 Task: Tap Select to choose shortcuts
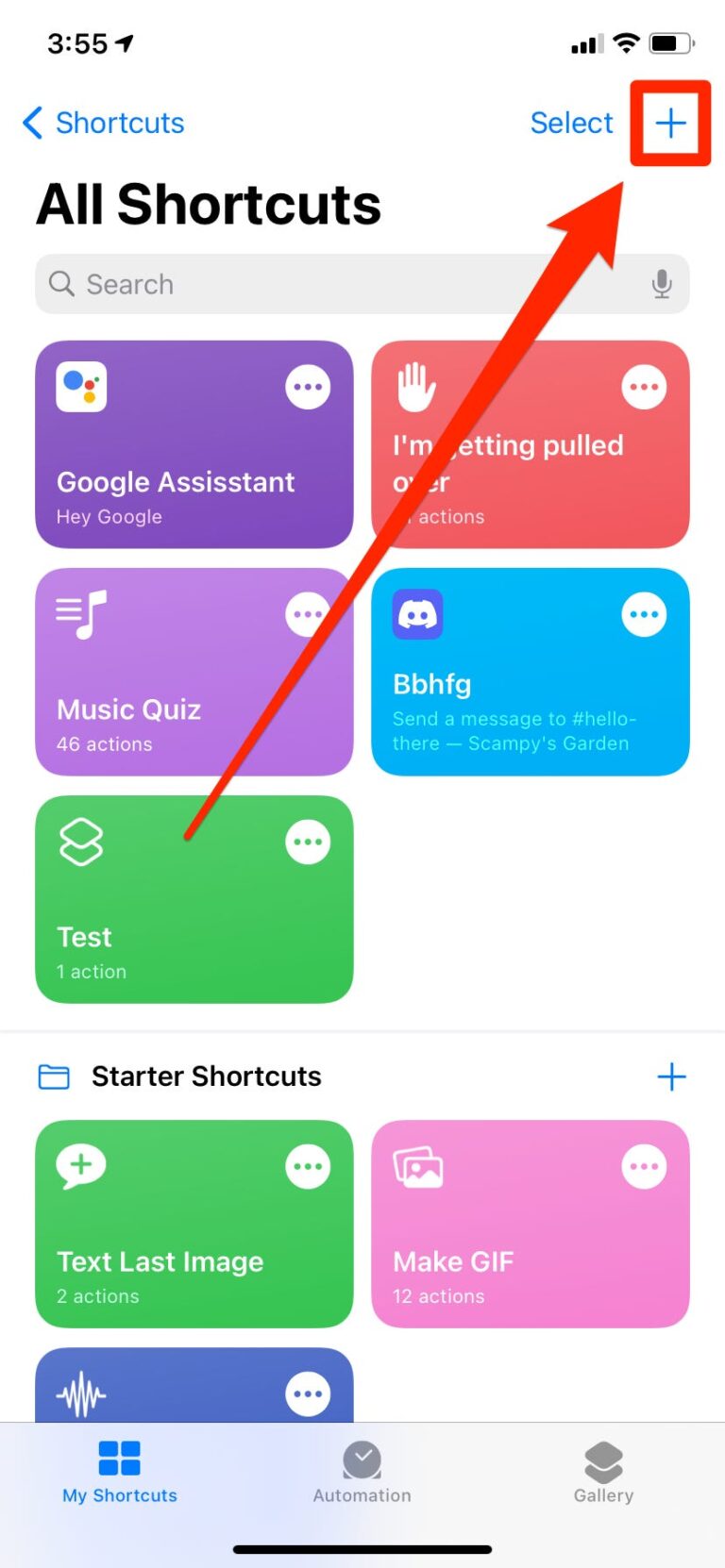tap(571, 123)
